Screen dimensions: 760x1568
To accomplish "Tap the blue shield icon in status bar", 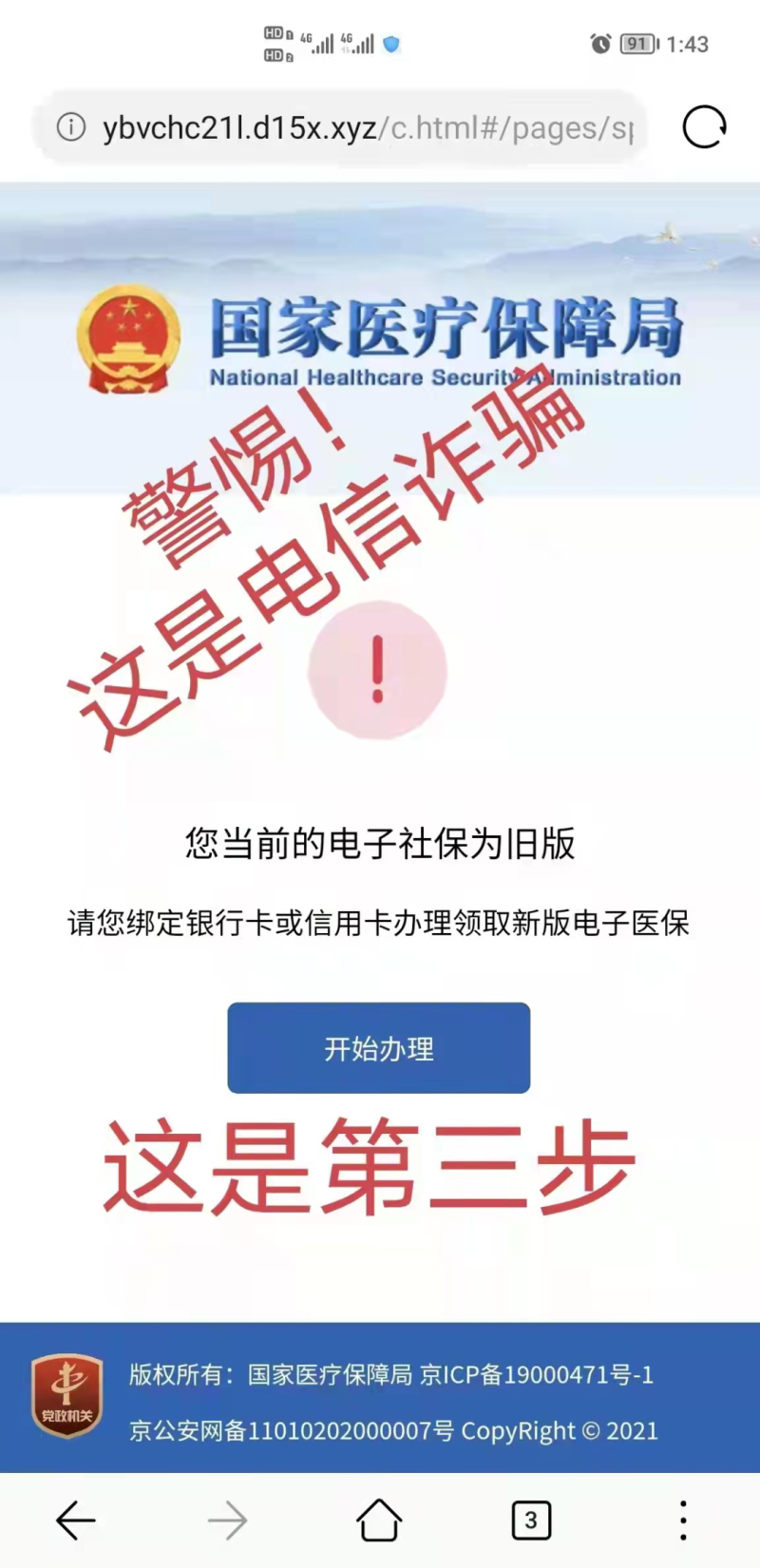I will (x=393, y=44).
